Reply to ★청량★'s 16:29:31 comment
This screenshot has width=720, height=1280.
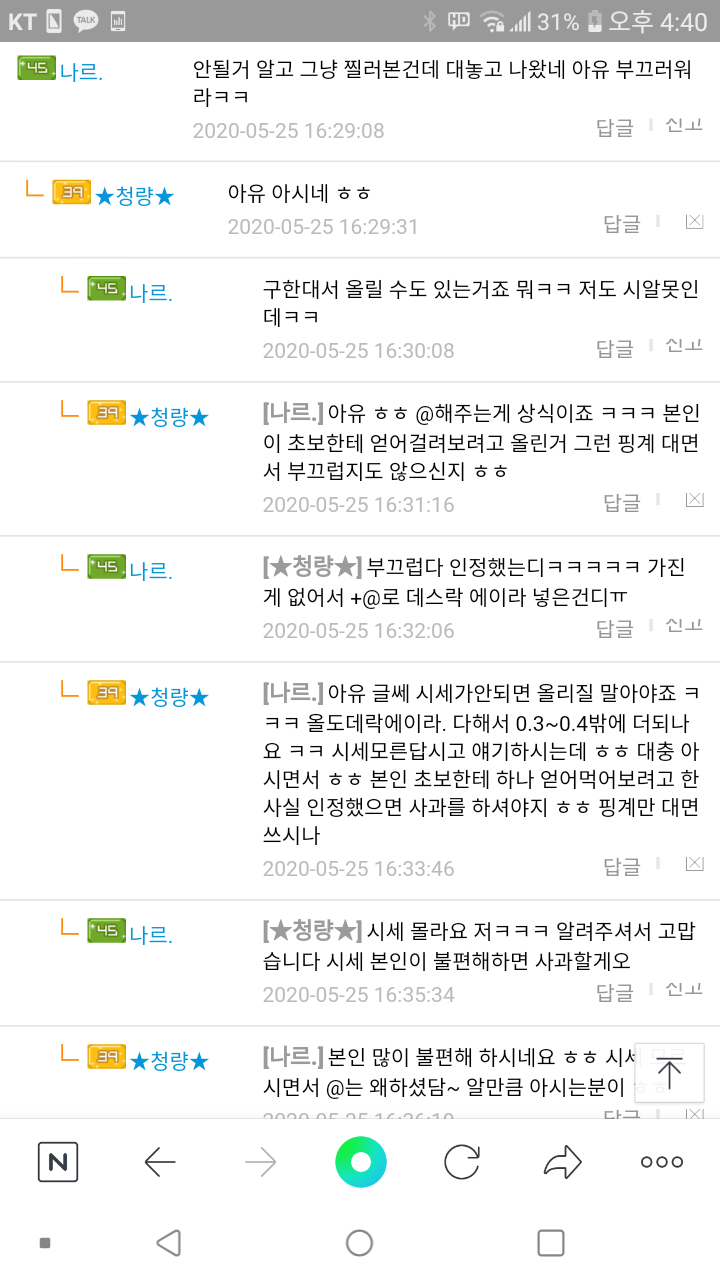click(x=622, y=224)
